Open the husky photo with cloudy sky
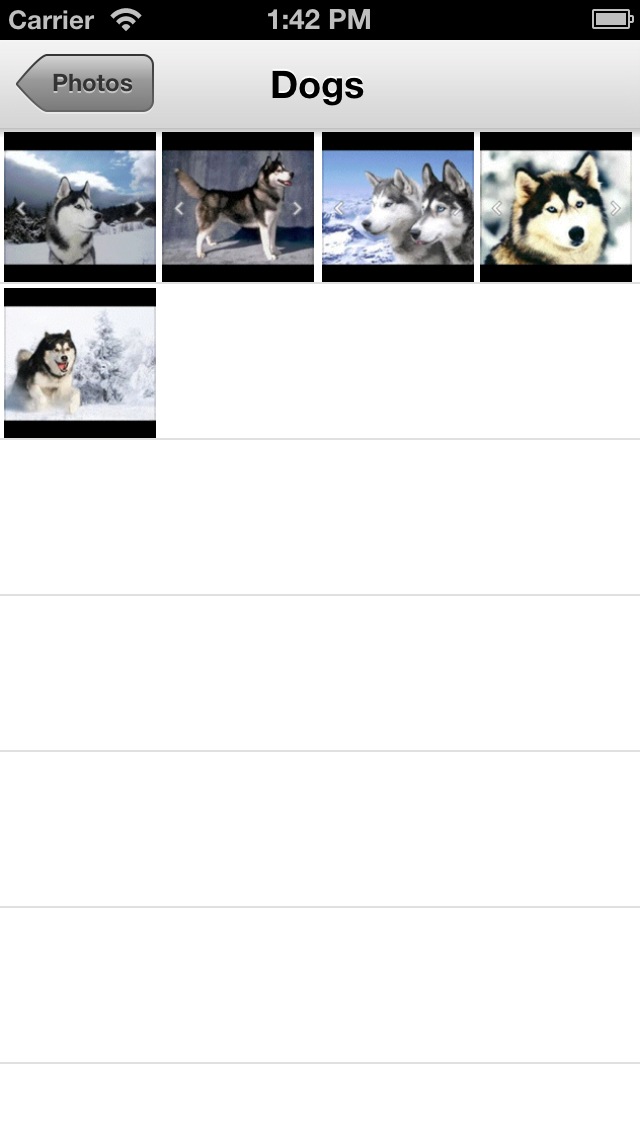The height and width of the screenshot is (1136, 640). (80, 206)
